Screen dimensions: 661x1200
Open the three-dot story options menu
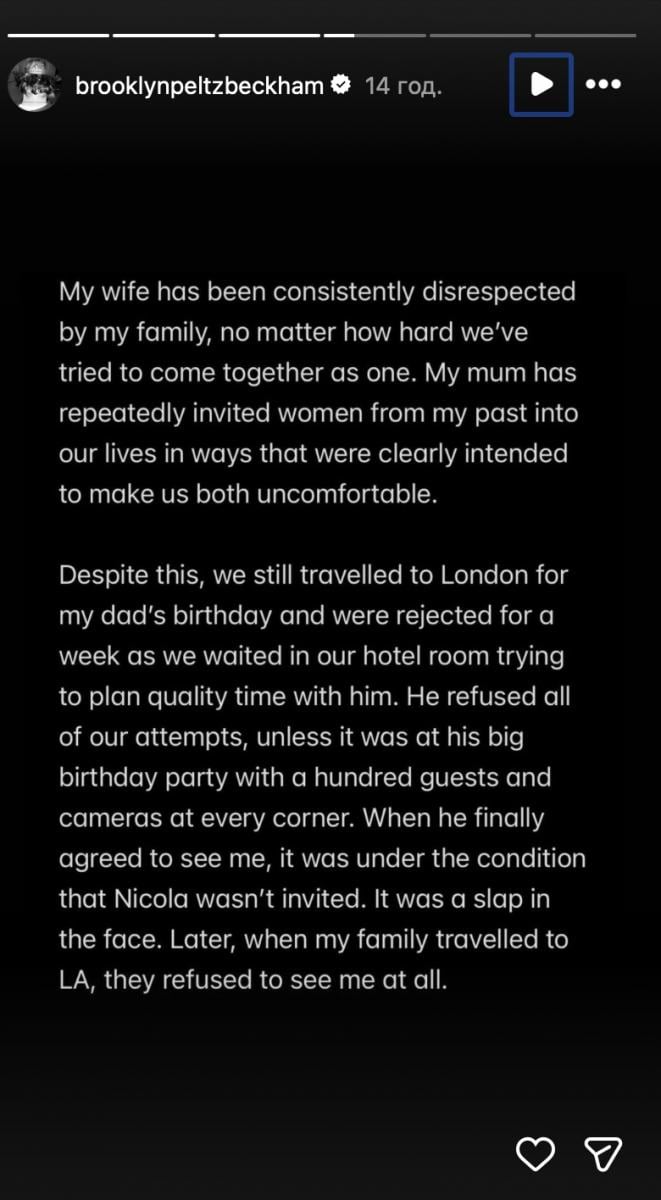click(x=603, y=85)
